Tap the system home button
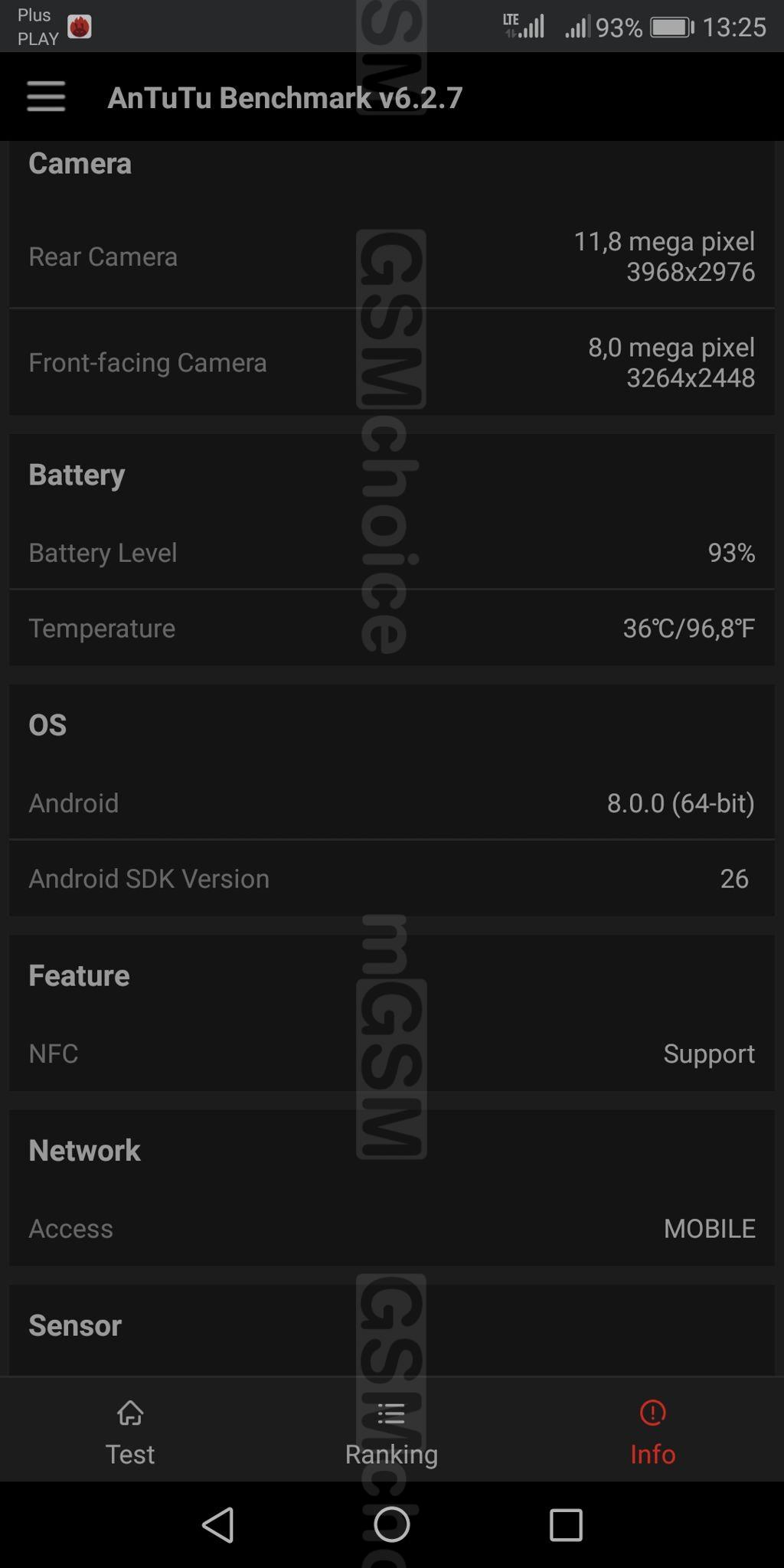This screenshot has height=1568, width=784. (392, 1524)
